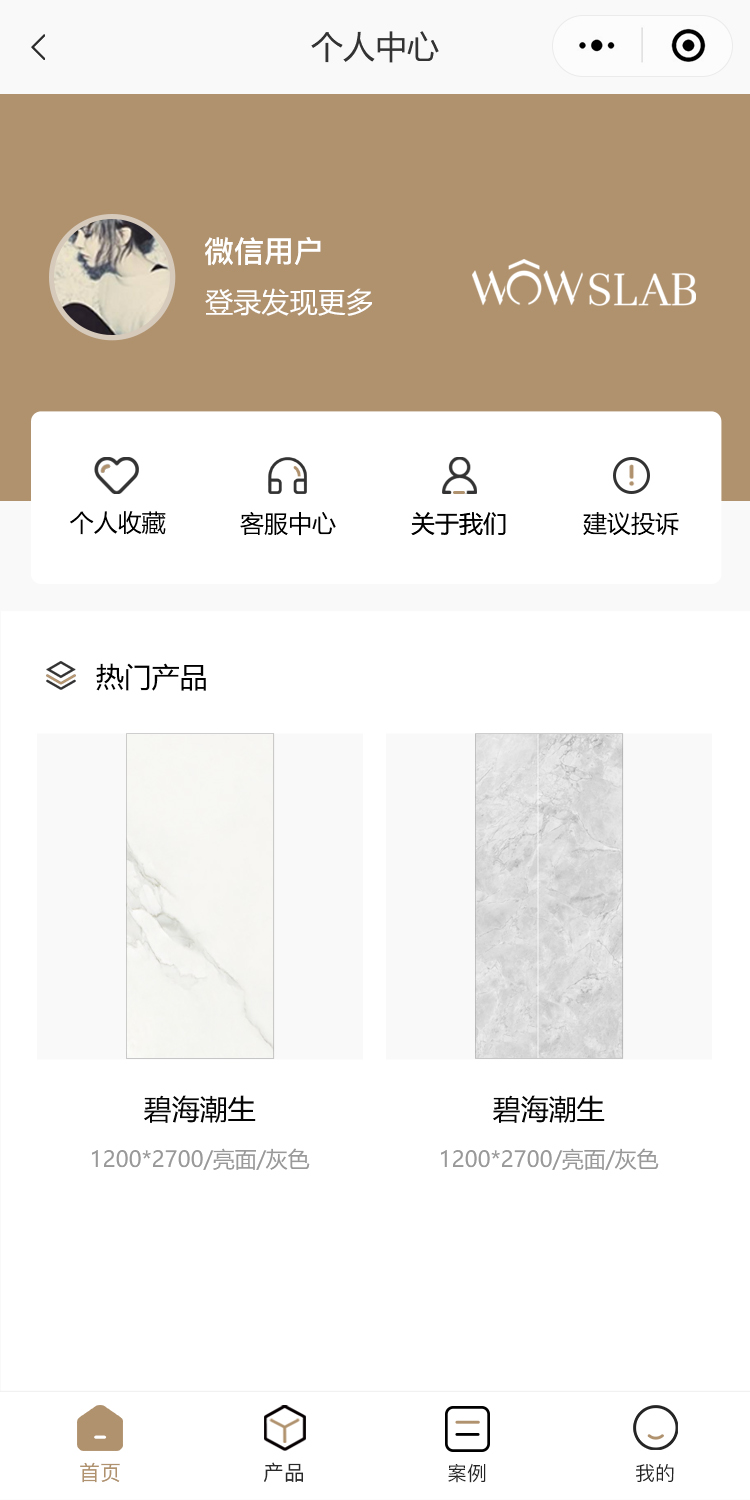Open 客服中心 customer service
The width and height of the screenshot is (750, 1500).
coord(288,496)
